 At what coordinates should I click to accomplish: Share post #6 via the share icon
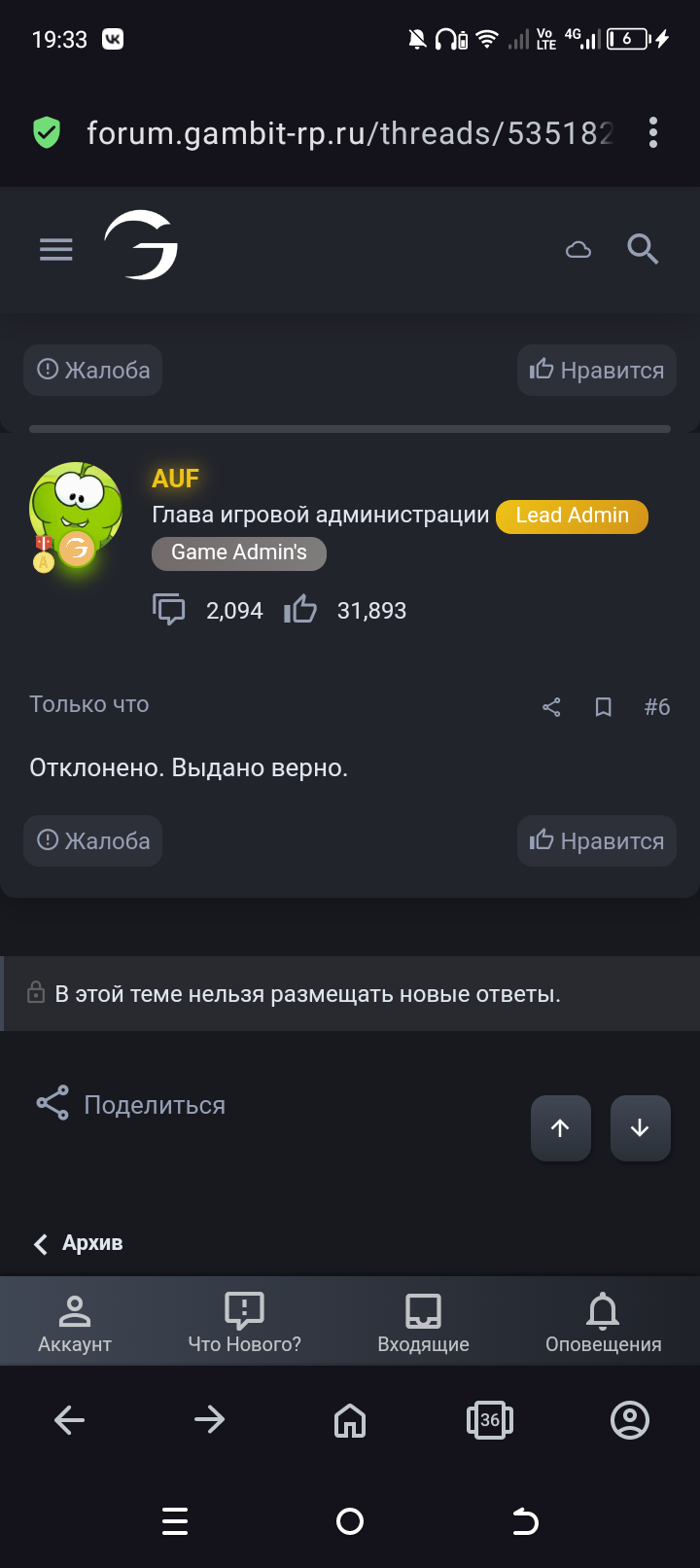[551, 707]
